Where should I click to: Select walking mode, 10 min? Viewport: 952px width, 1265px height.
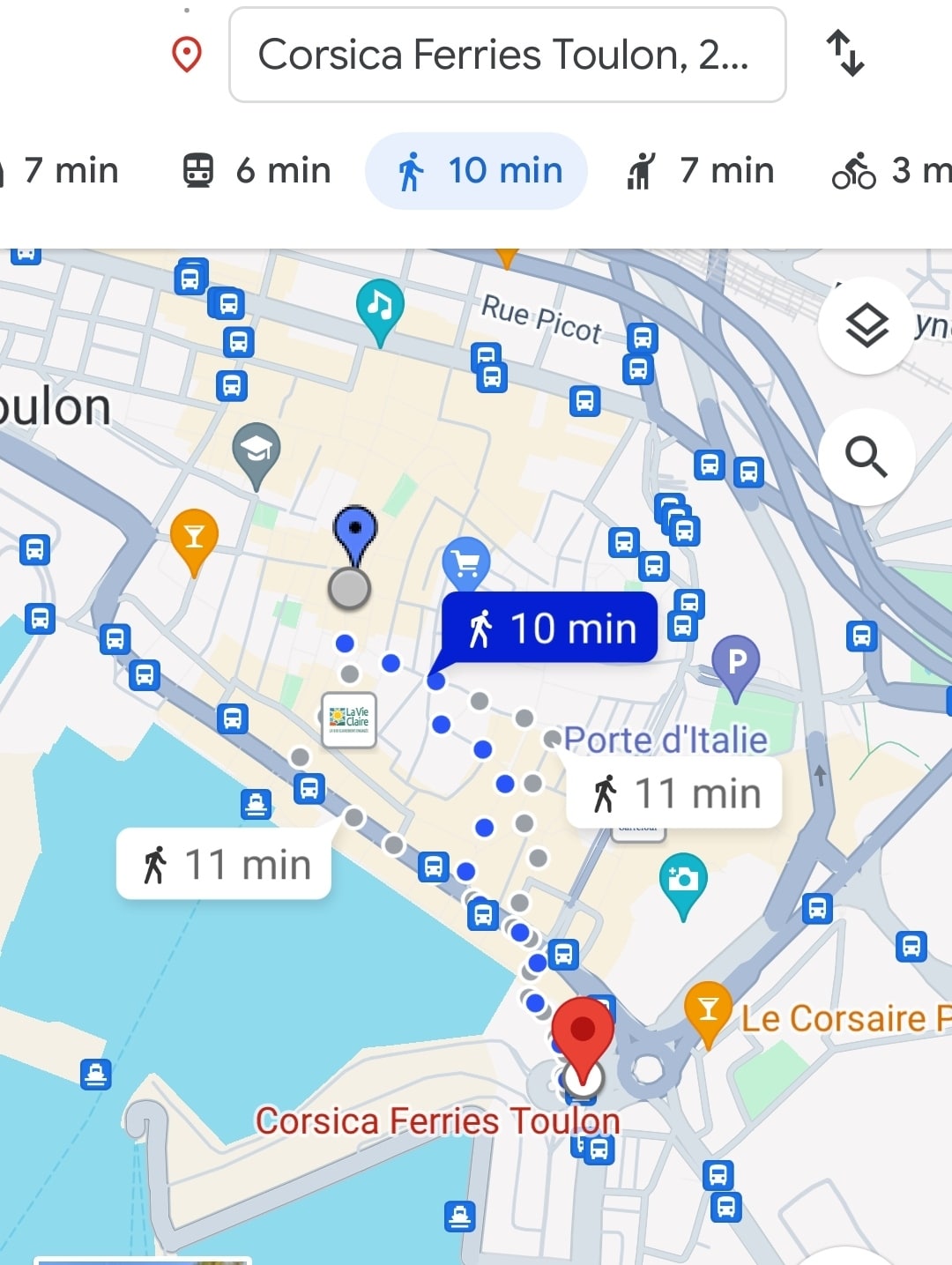pos(477,170)
